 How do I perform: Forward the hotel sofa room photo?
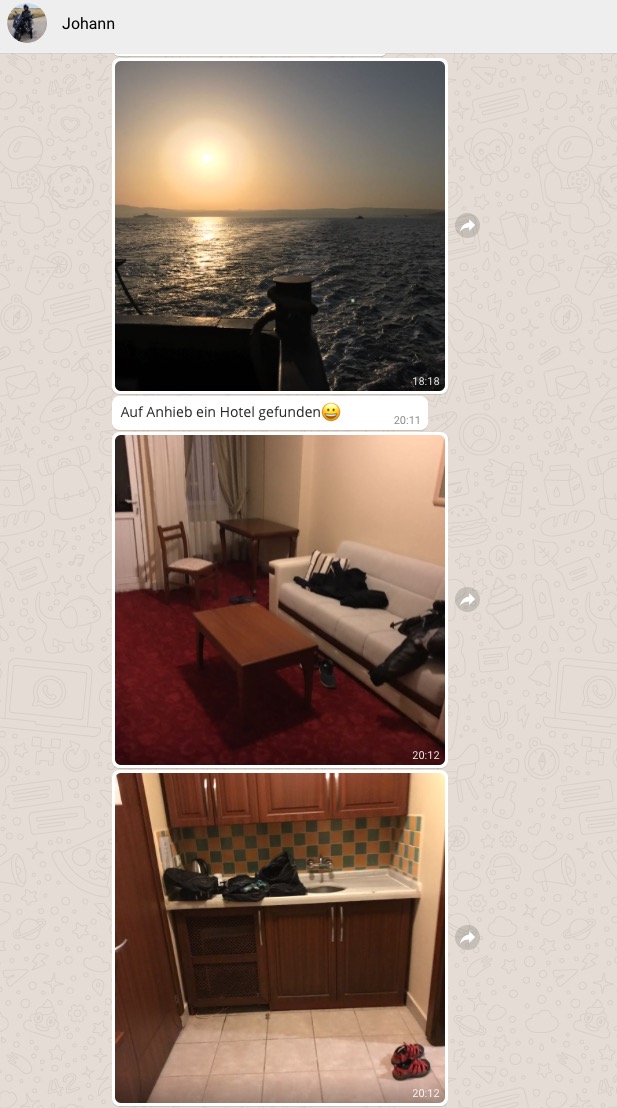coord(467,600)
